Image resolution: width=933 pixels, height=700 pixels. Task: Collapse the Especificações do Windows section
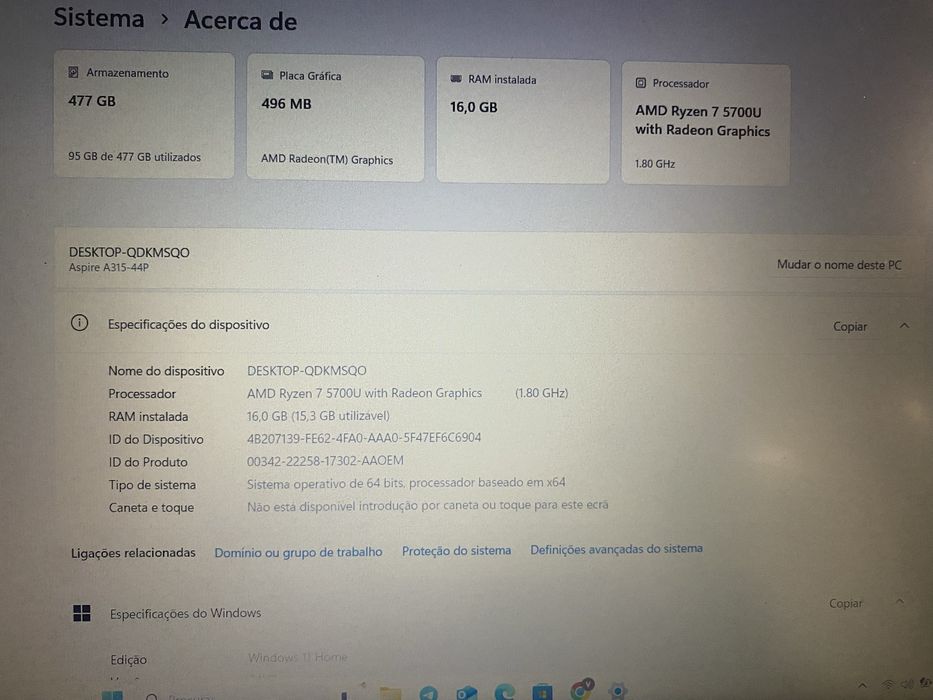tap(899, 602)
